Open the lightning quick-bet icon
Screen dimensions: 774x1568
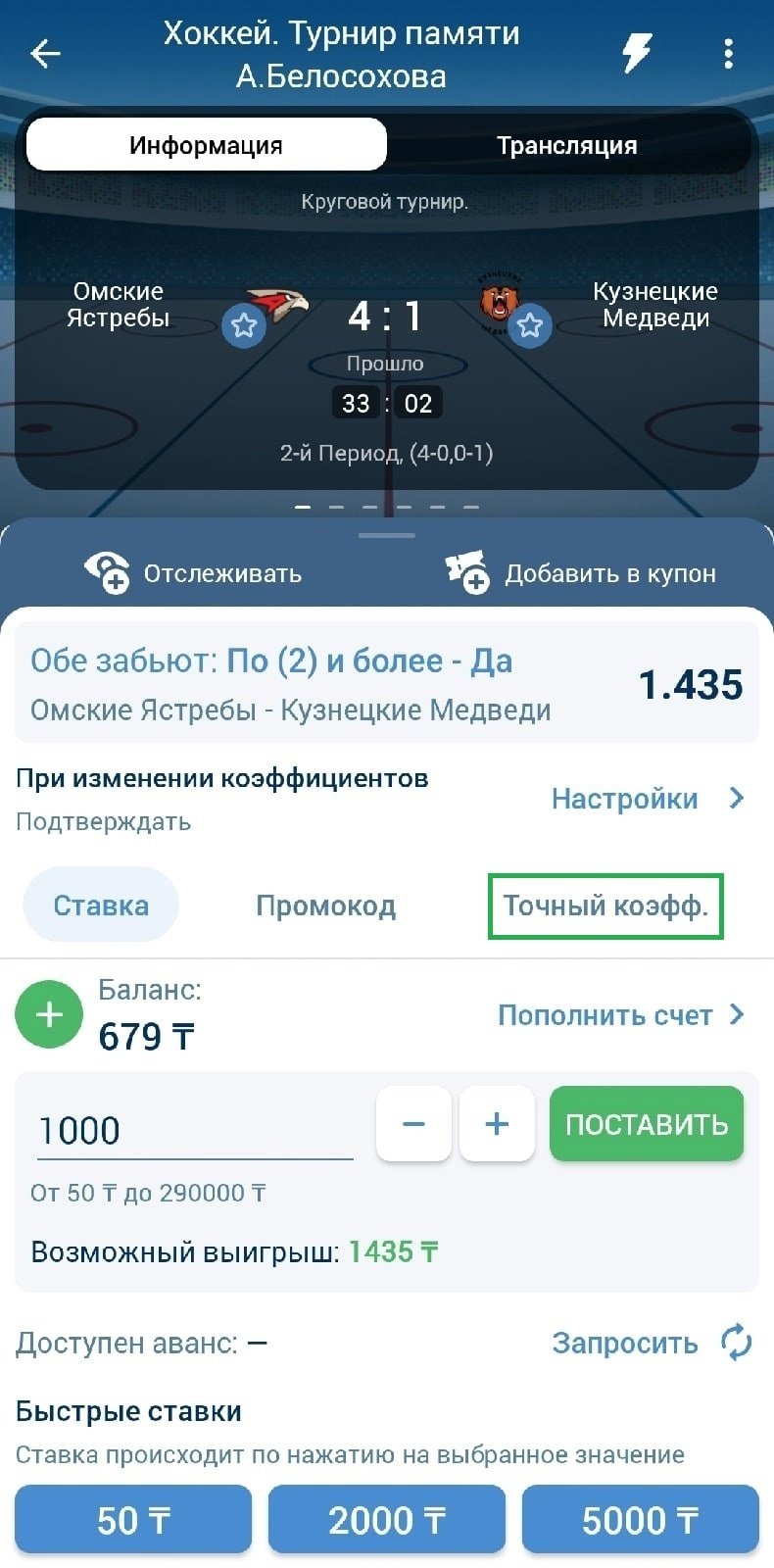(637, 53)
